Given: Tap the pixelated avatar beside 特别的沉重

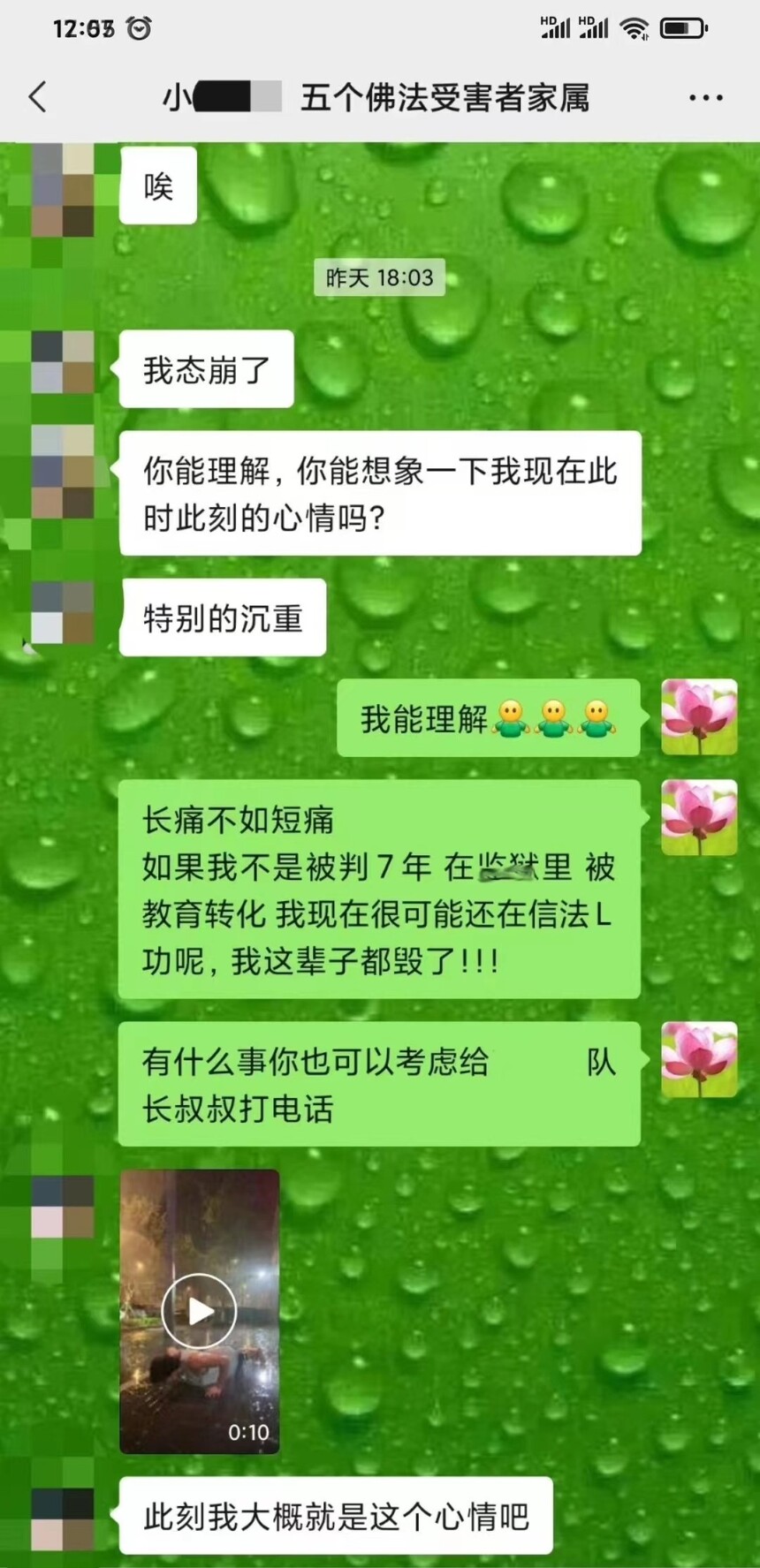Looking at the screenshot, I should (62, 612).
